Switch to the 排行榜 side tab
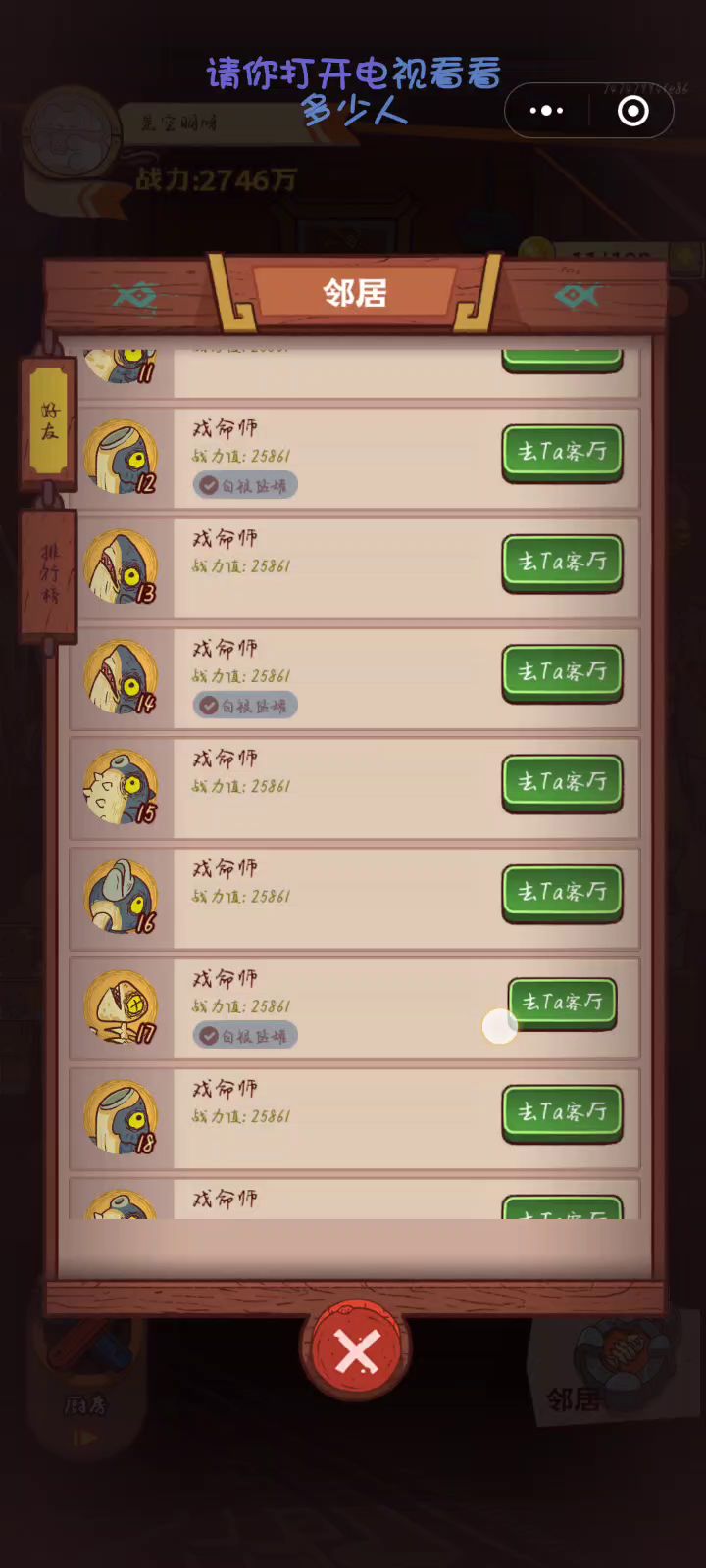The image size is (706, 1568). 49,575
